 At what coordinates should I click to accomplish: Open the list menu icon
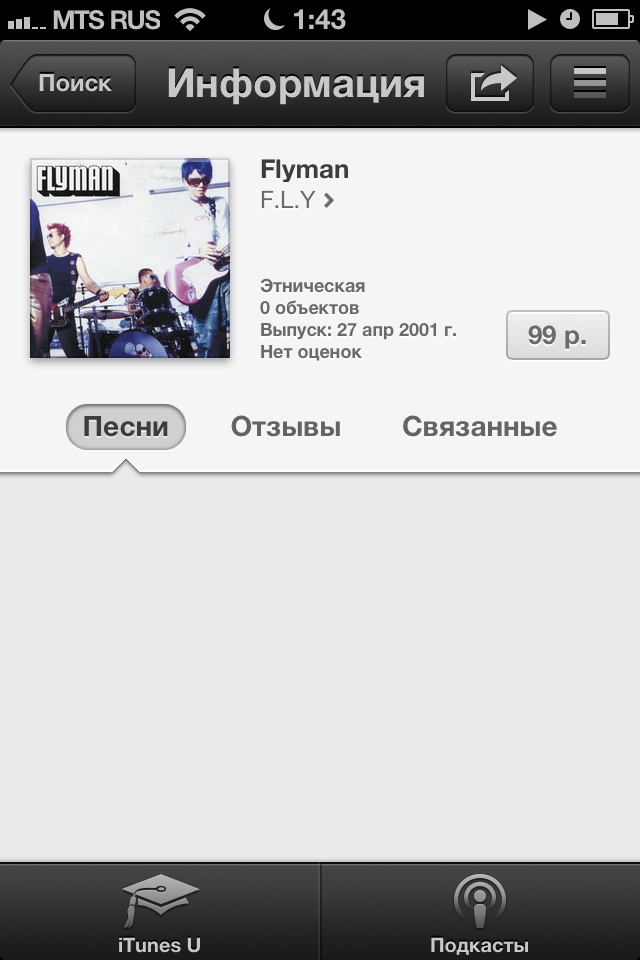point(589,83)
